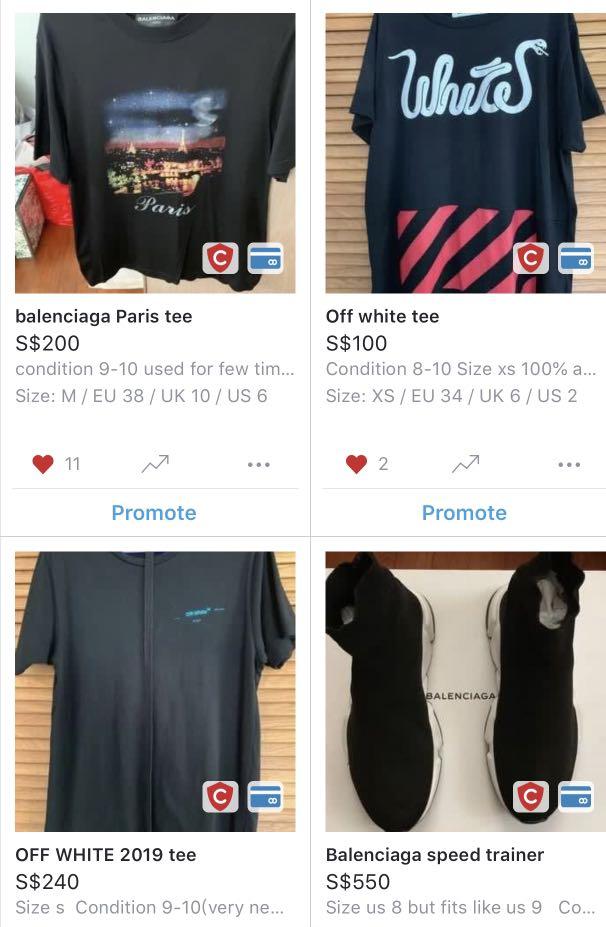Open the OFF WHITE 2019 tee listing
The width and height of the screenshot is (606, 927).
pos(155,691)
